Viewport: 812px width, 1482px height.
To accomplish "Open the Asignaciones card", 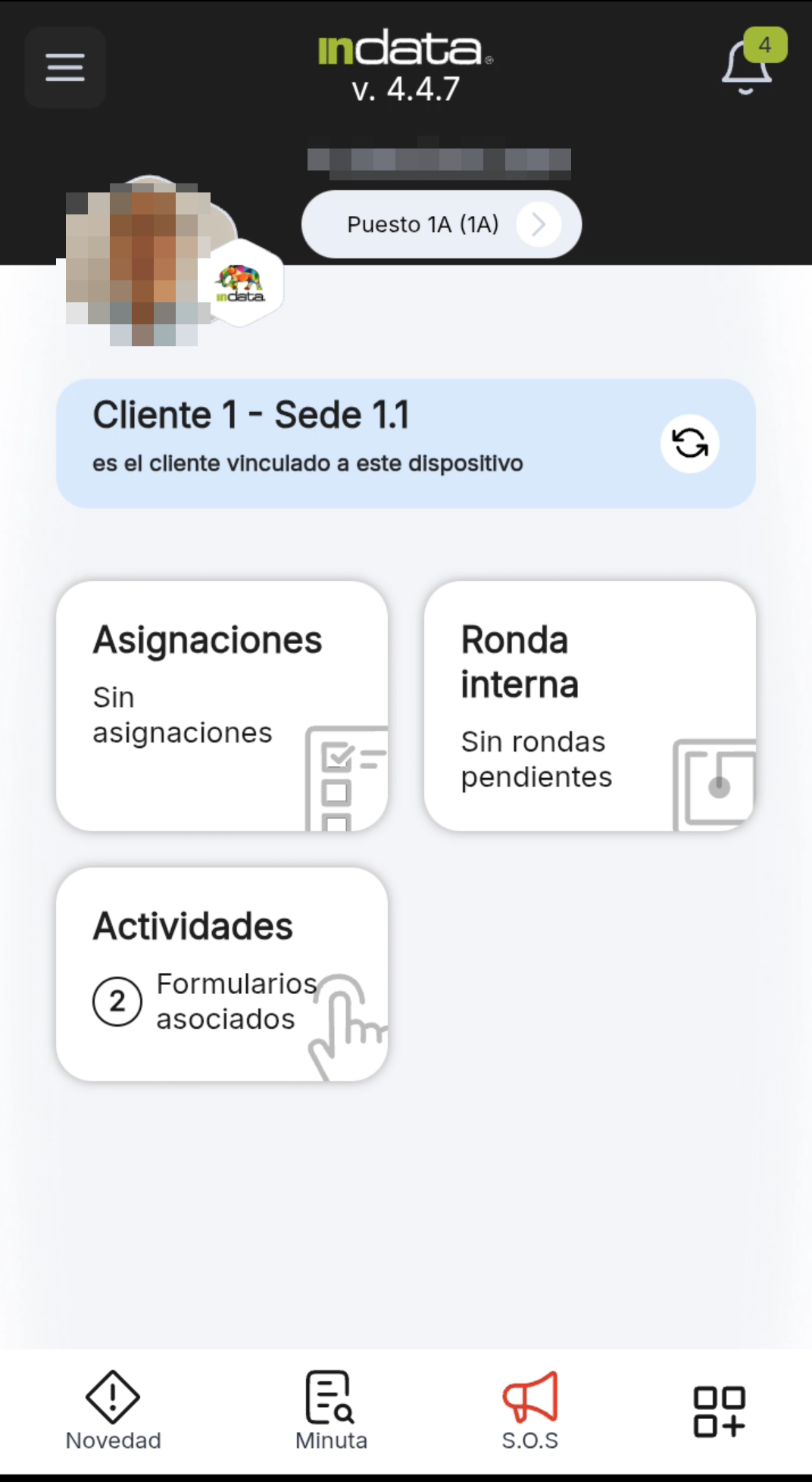I will (222, 706).
